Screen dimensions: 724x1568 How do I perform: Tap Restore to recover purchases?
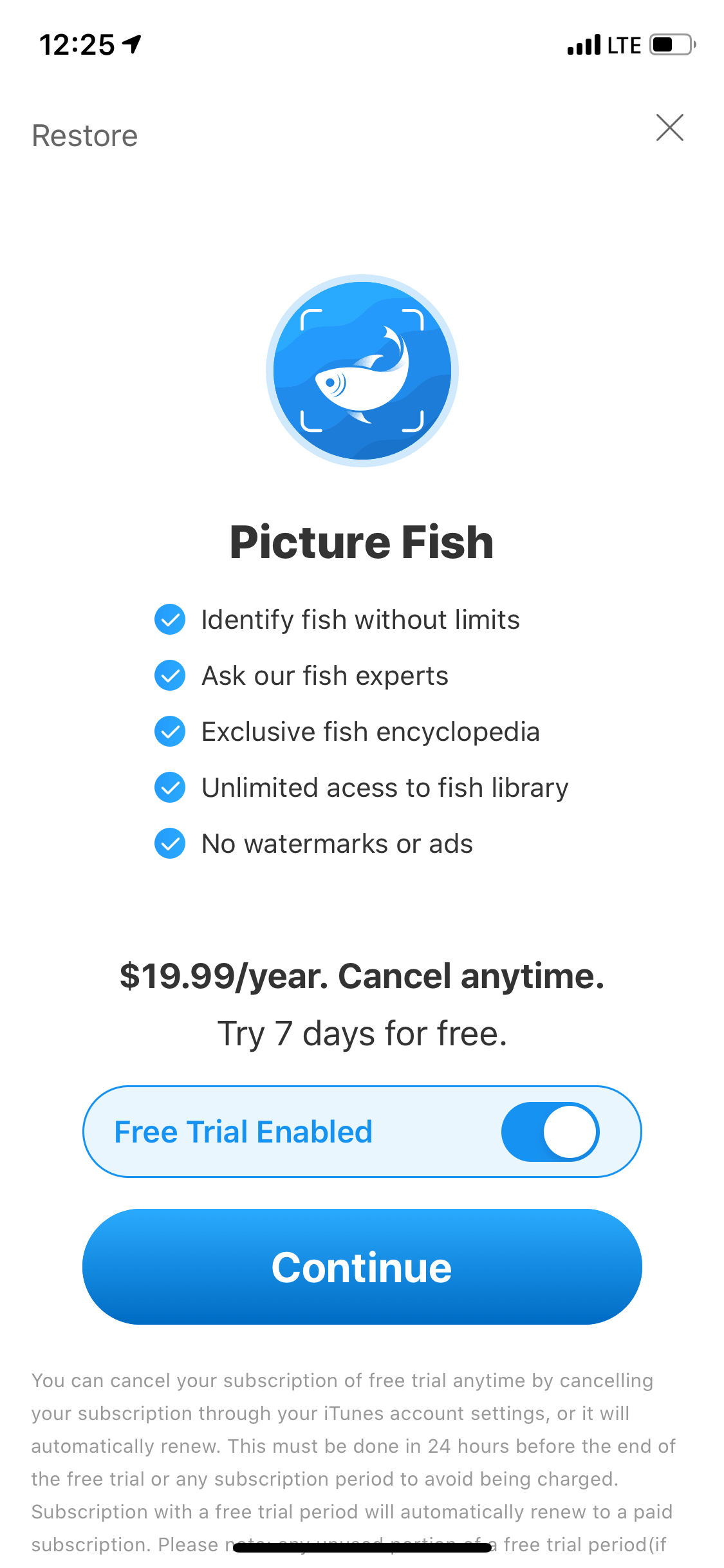pos(85,136)
